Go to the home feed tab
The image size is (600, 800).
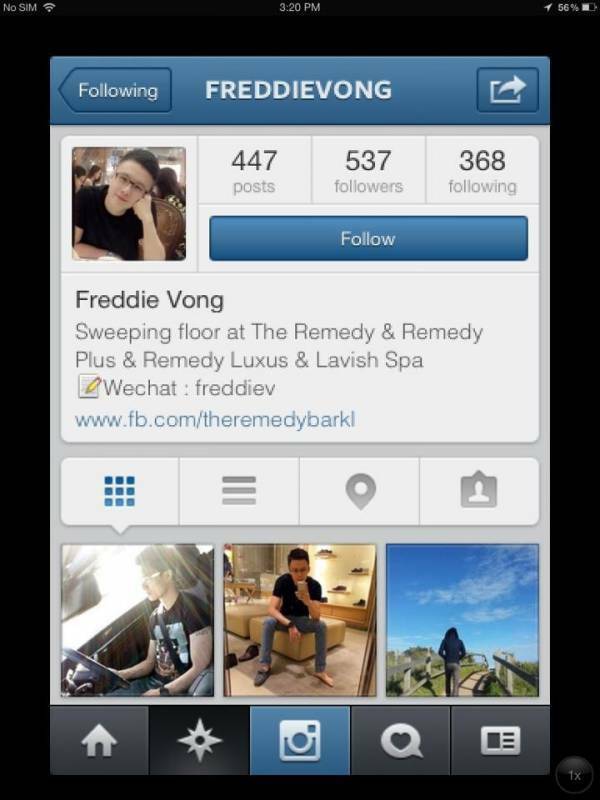(x=99, y=741)
